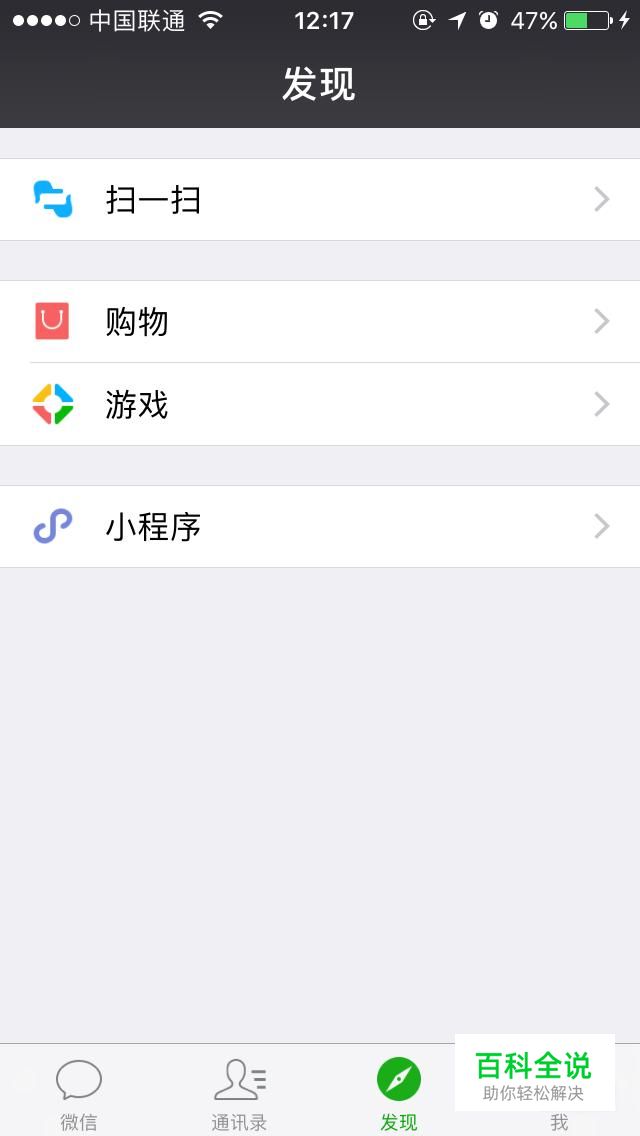Open the 购物 shopping entry
640x1136 pixels.
(320, 322)
